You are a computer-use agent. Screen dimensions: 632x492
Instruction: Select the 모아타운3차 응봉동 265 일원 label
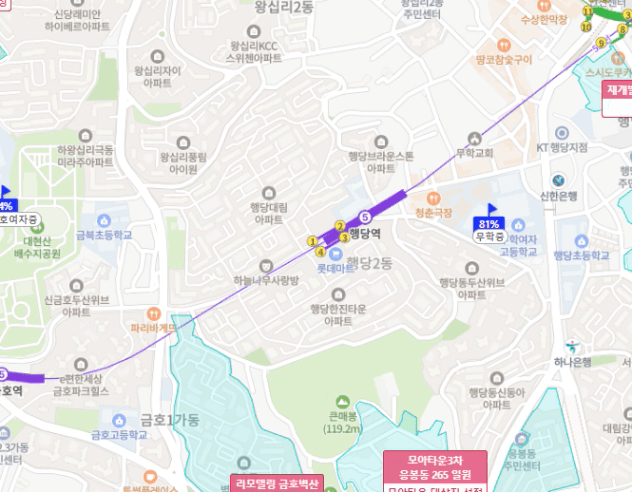click(x=435, y=465)
